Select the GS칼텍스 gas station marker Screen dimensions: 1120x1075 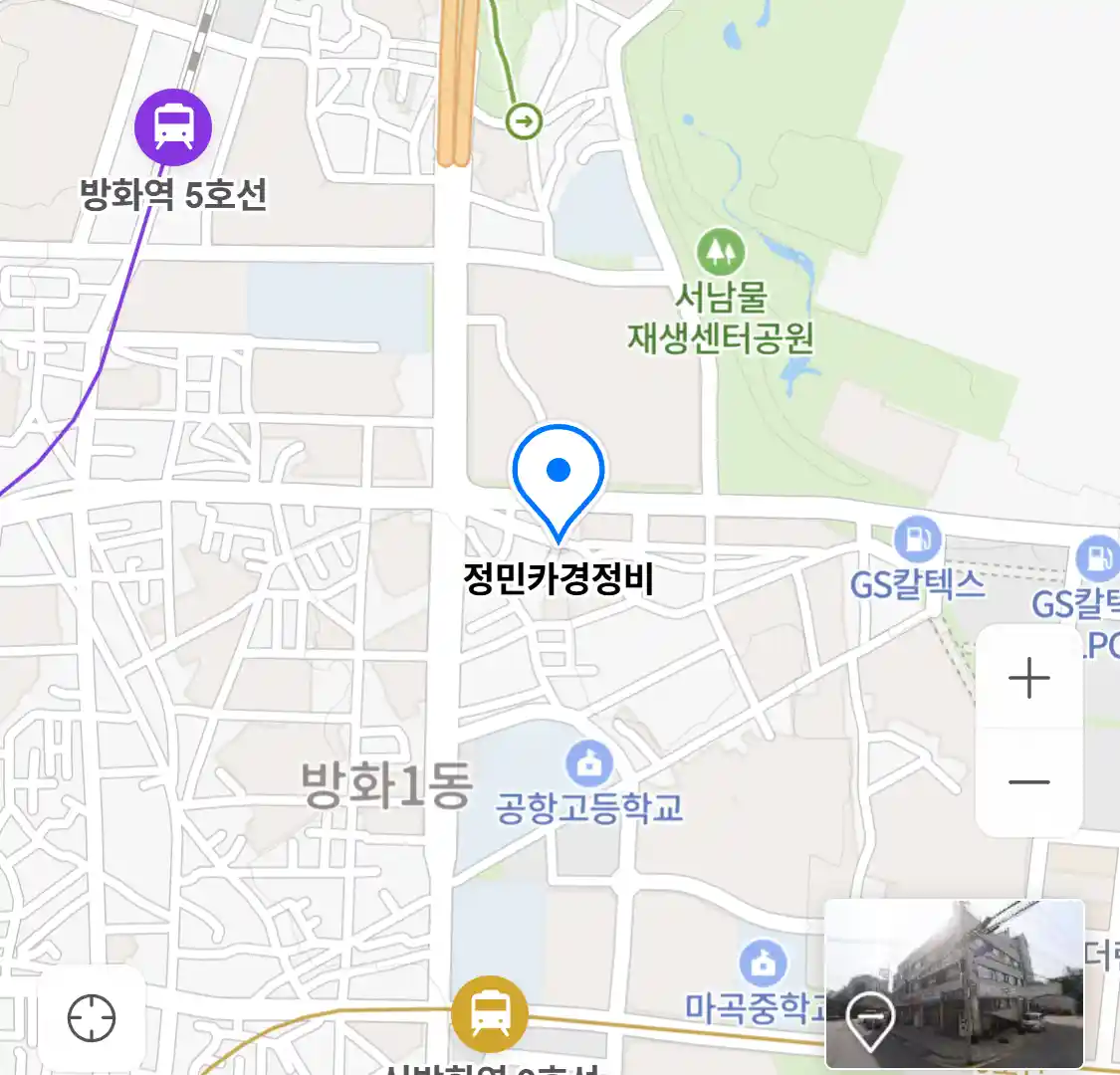click(917, 540)
